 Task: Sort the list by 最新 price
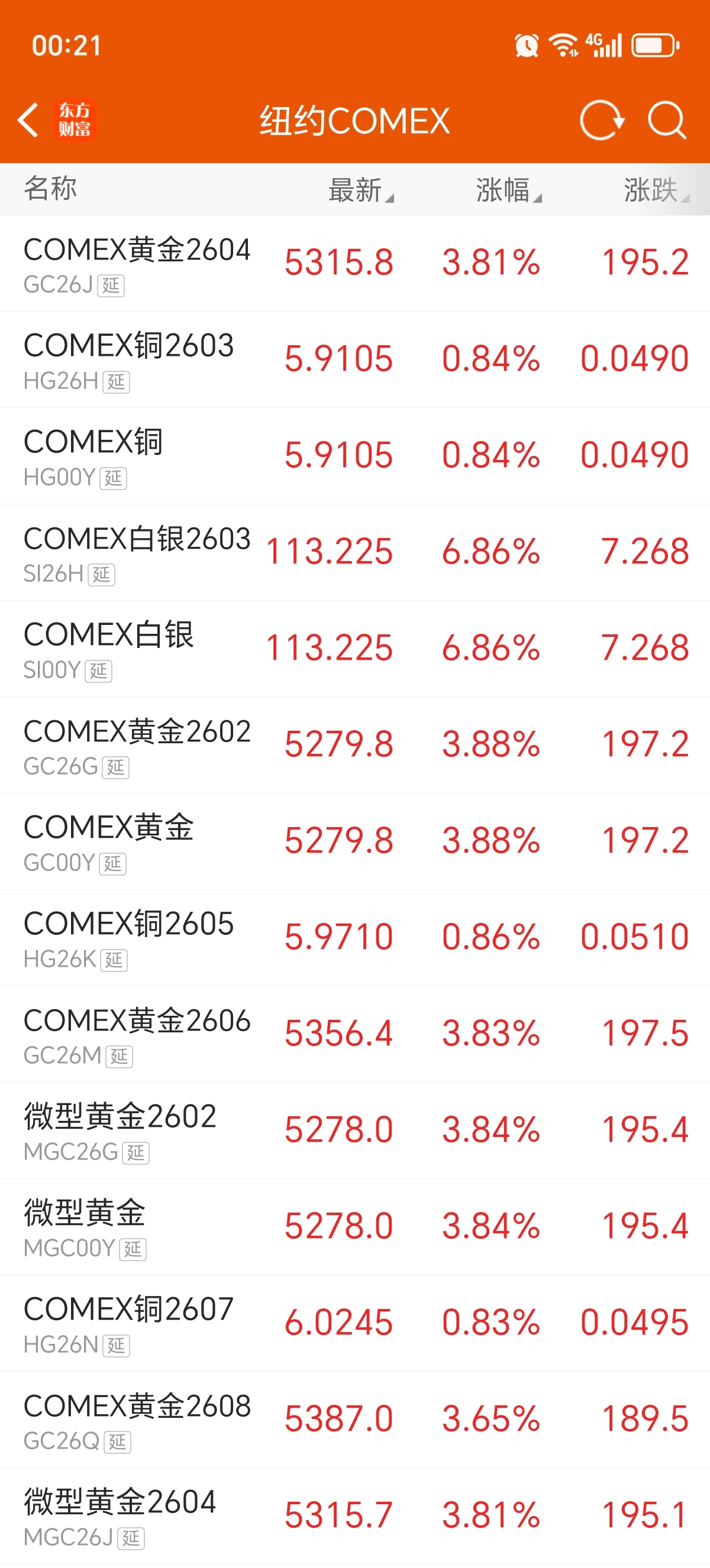(360, 190)
